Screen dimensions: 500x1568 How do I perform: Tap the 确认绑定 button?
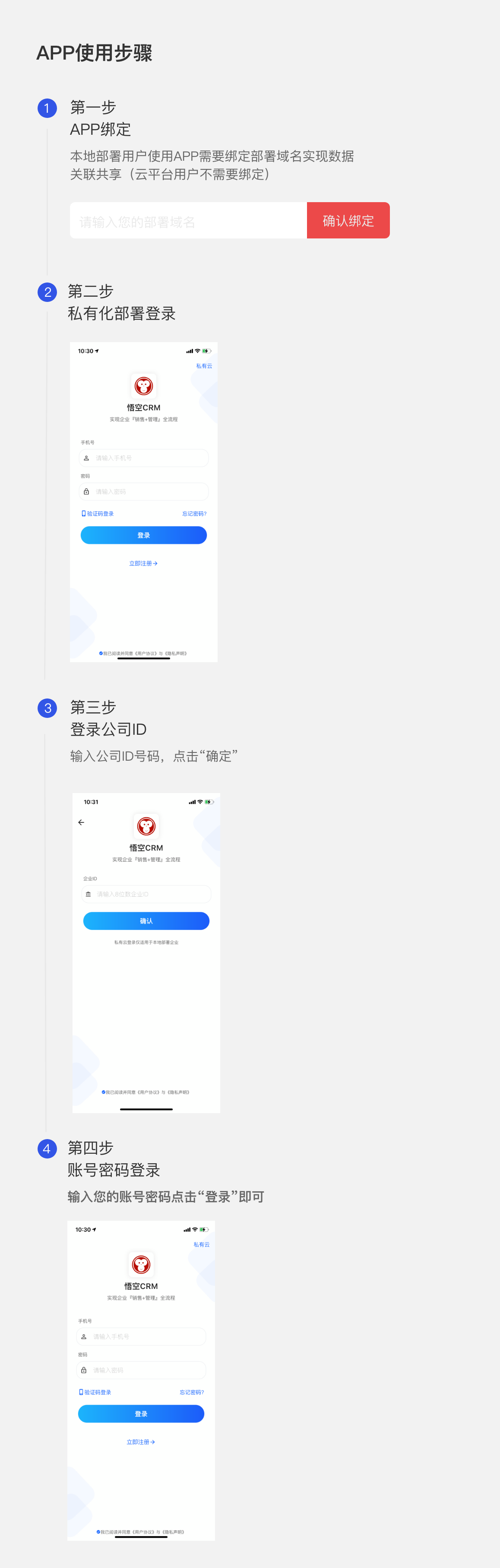pos(348,221)
